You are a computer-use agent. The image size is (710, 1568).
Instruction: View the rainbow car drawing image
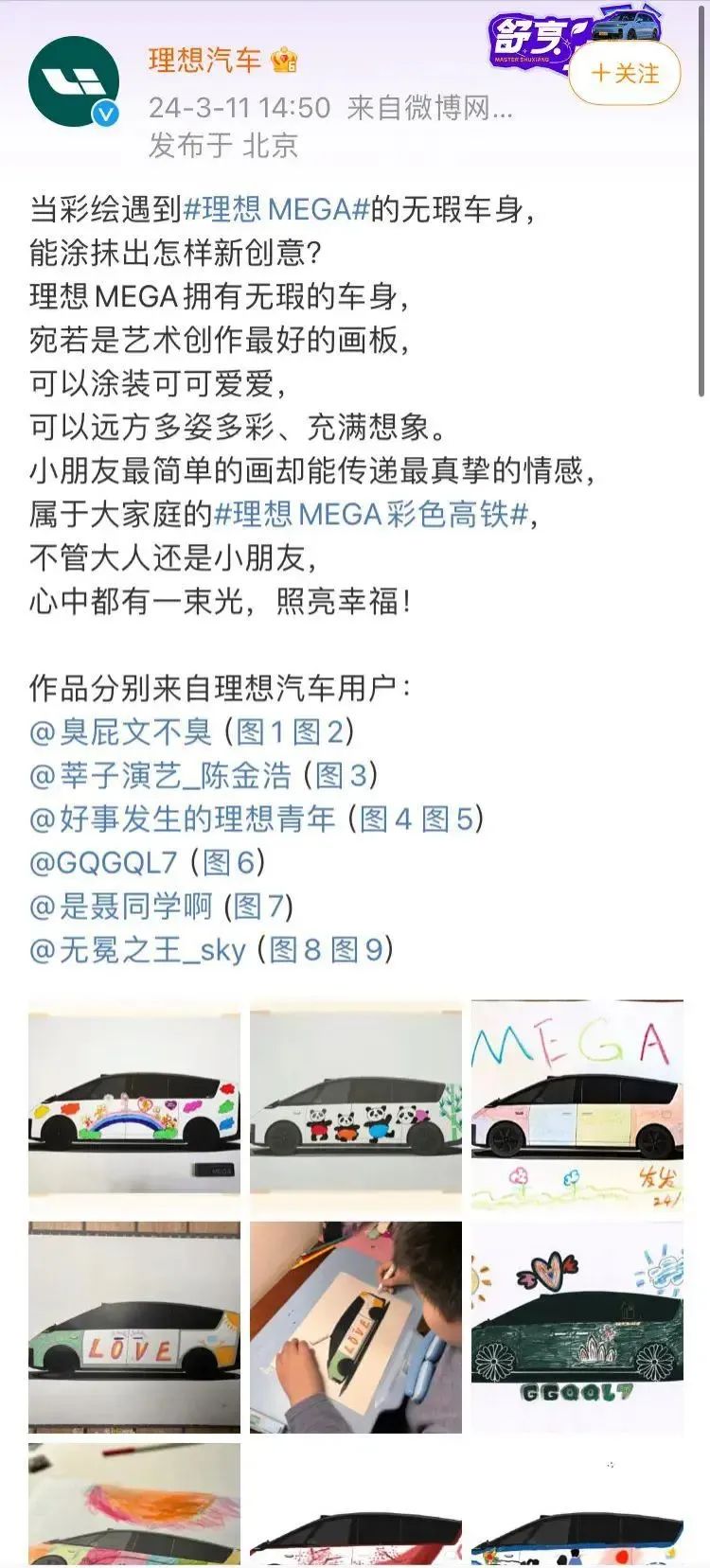click(x=134, y=1106)
